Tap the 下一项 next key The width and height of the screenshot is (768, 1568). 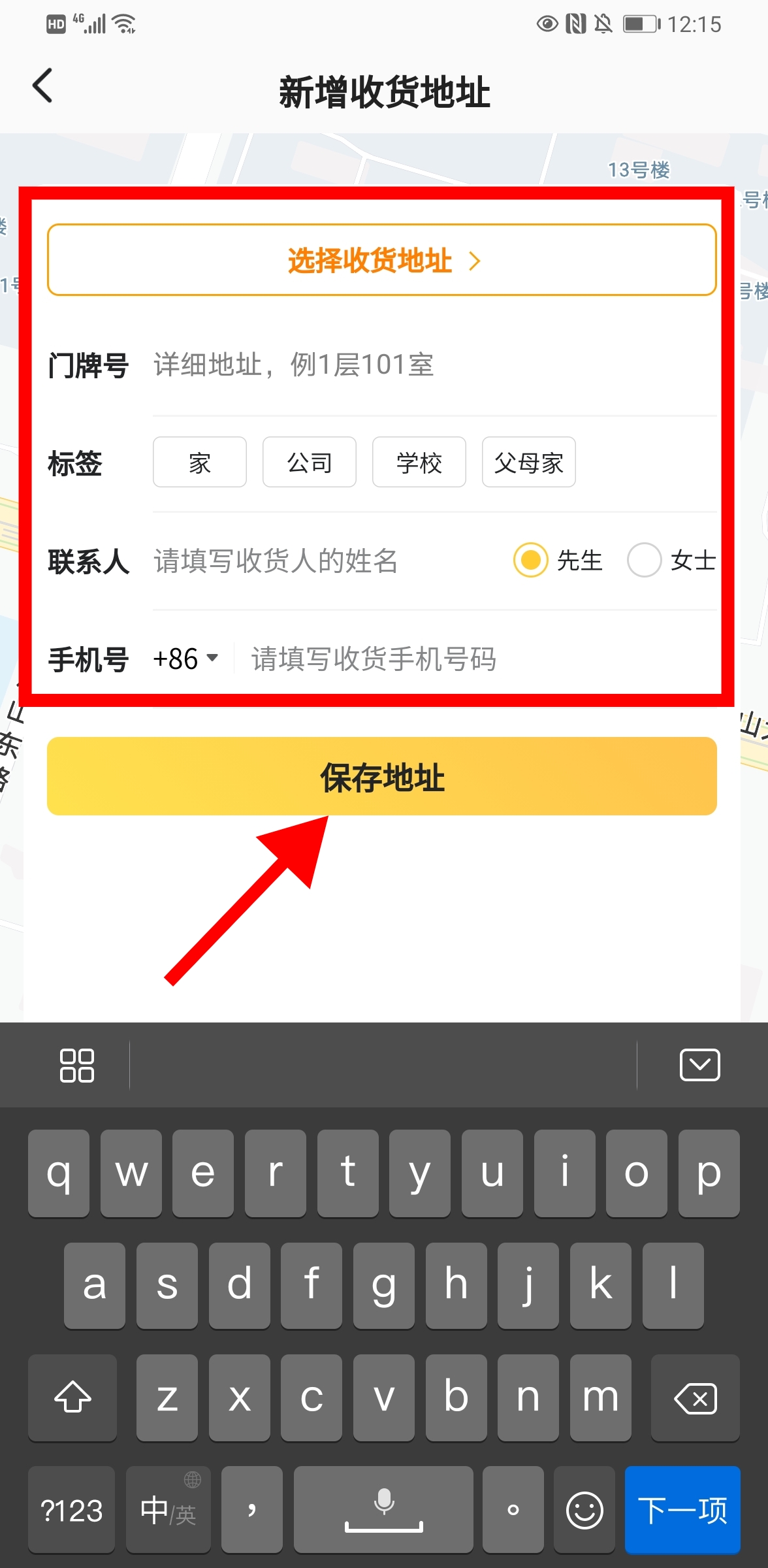point(682,1510)
